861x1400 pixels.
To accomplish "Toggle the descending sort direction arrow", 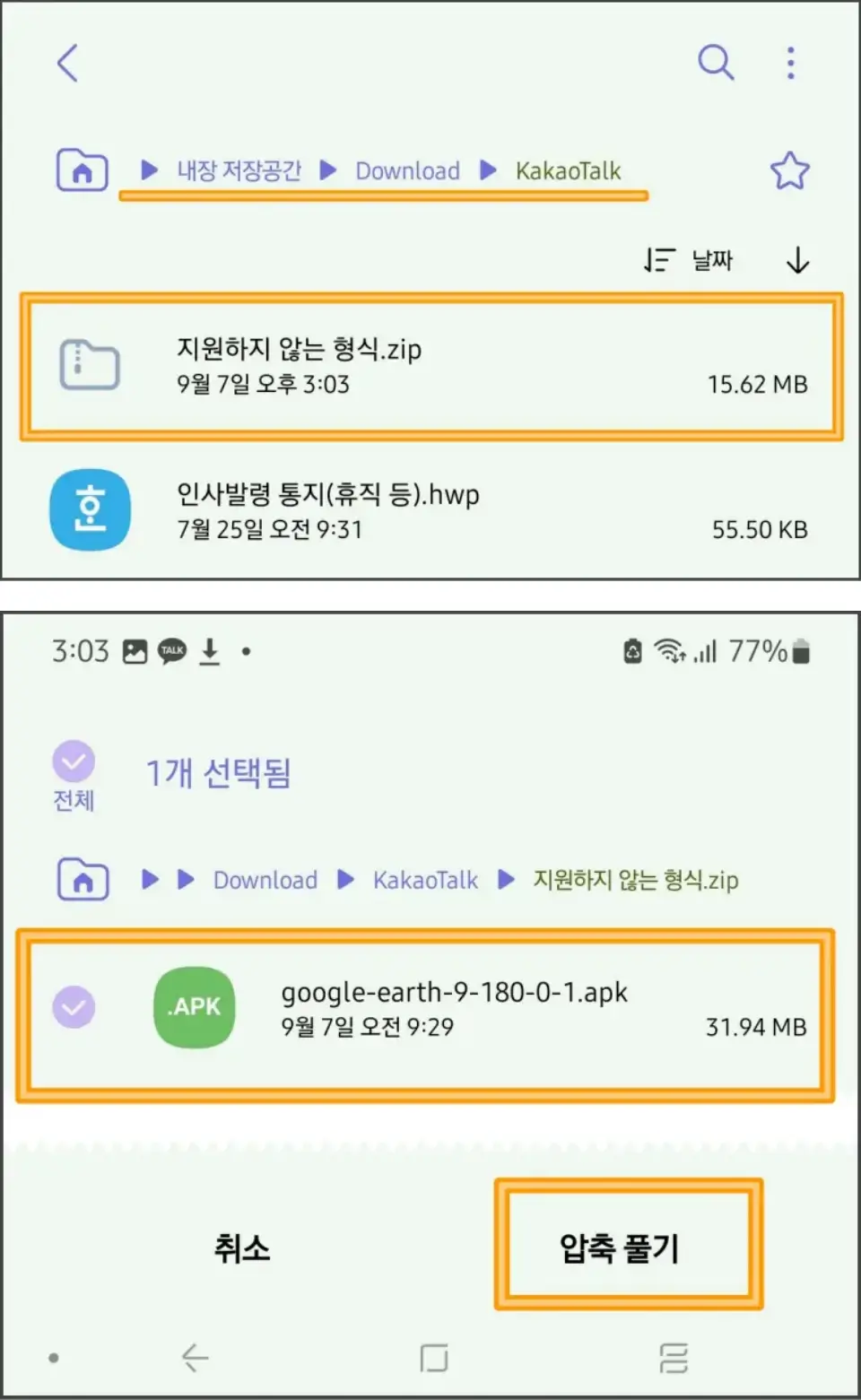I will (x=796, y=261).
